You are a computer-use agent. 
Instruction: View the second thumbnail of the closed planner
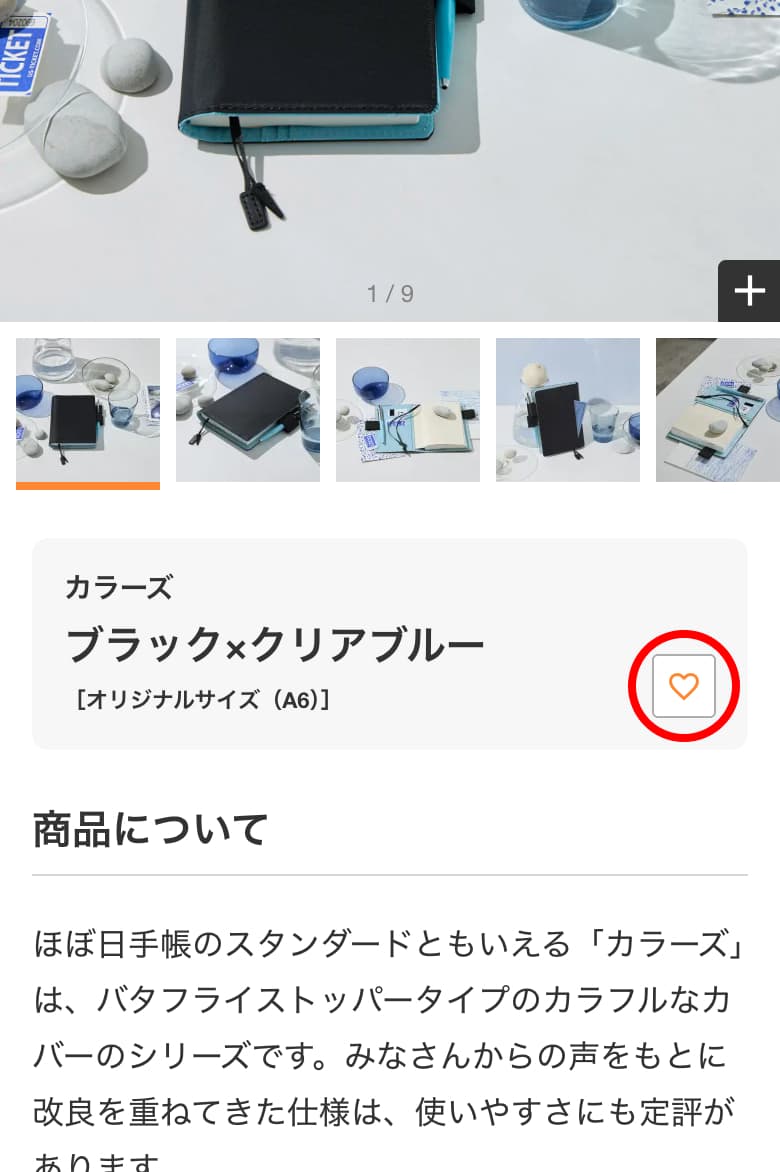point(248,410)
